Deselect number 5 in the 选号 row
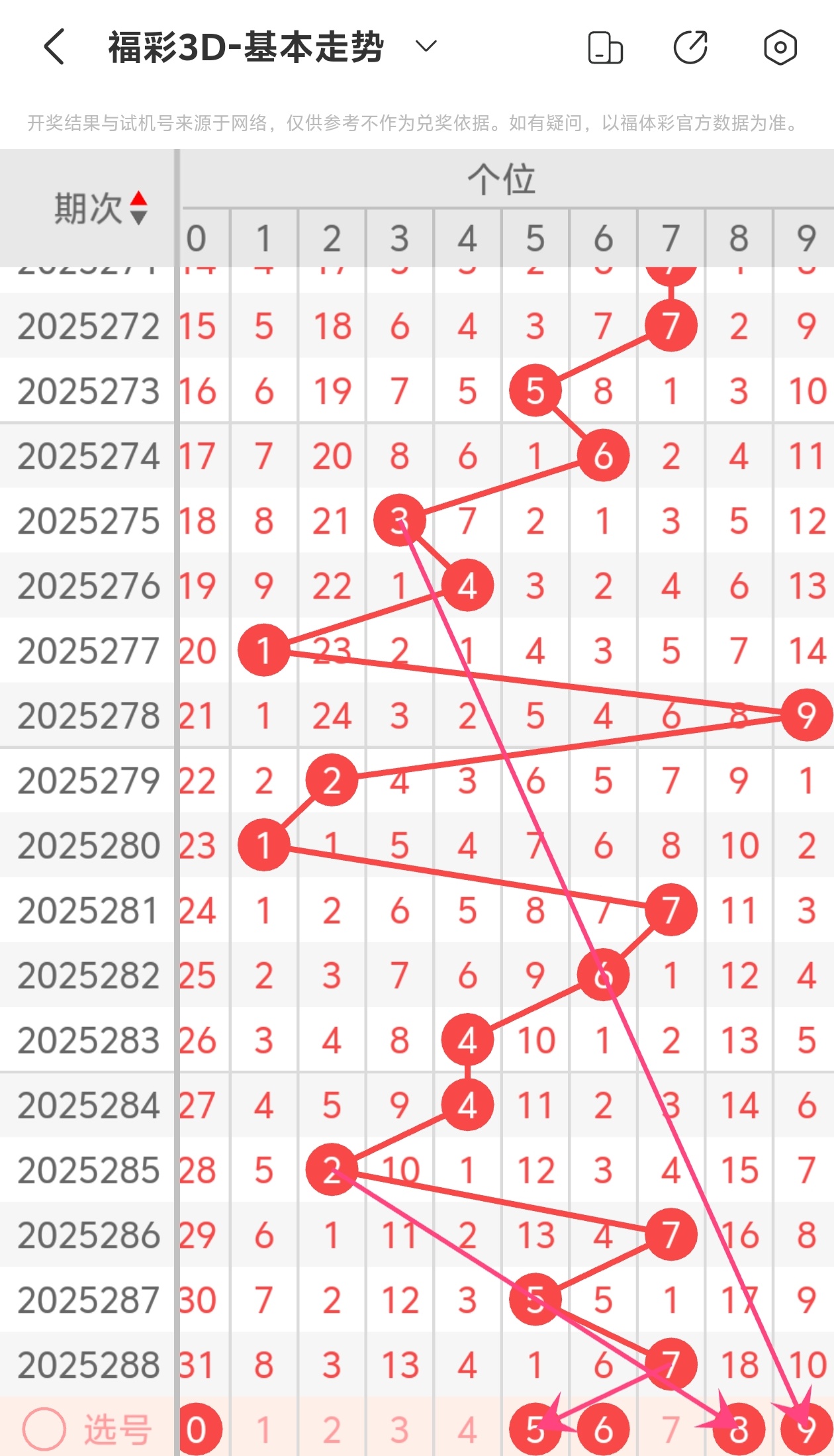The width and height of the screenshot is (834, 1456). click(x=535, y=1430)
